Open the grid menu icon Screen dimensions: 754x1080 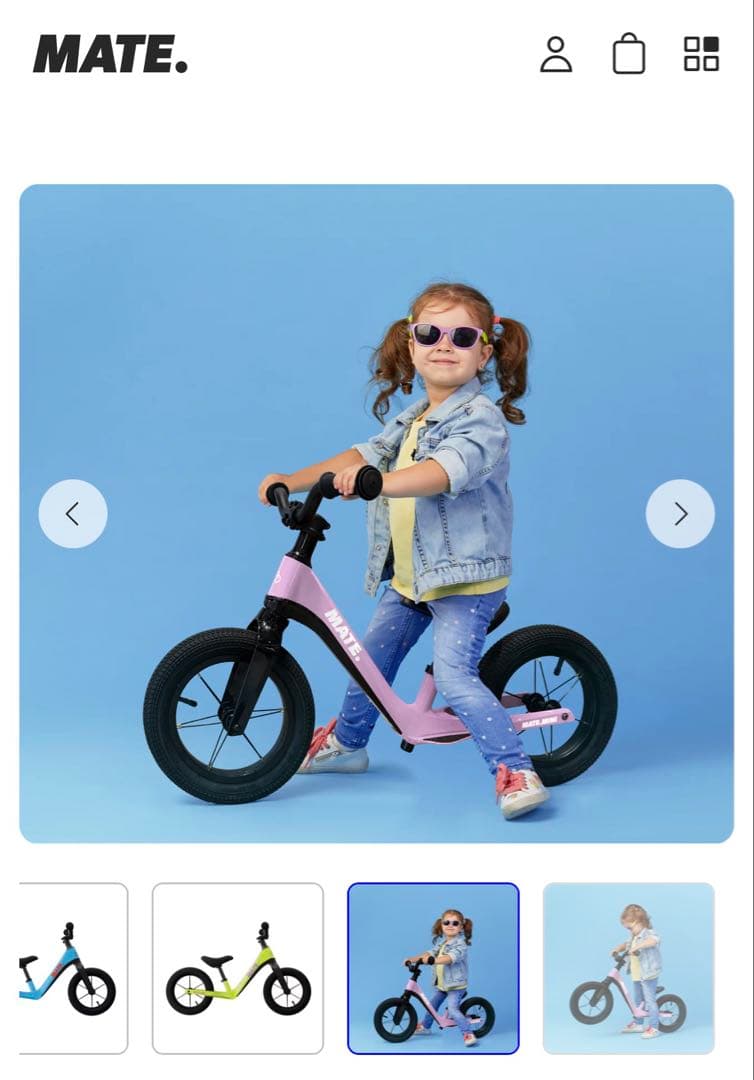701,54
